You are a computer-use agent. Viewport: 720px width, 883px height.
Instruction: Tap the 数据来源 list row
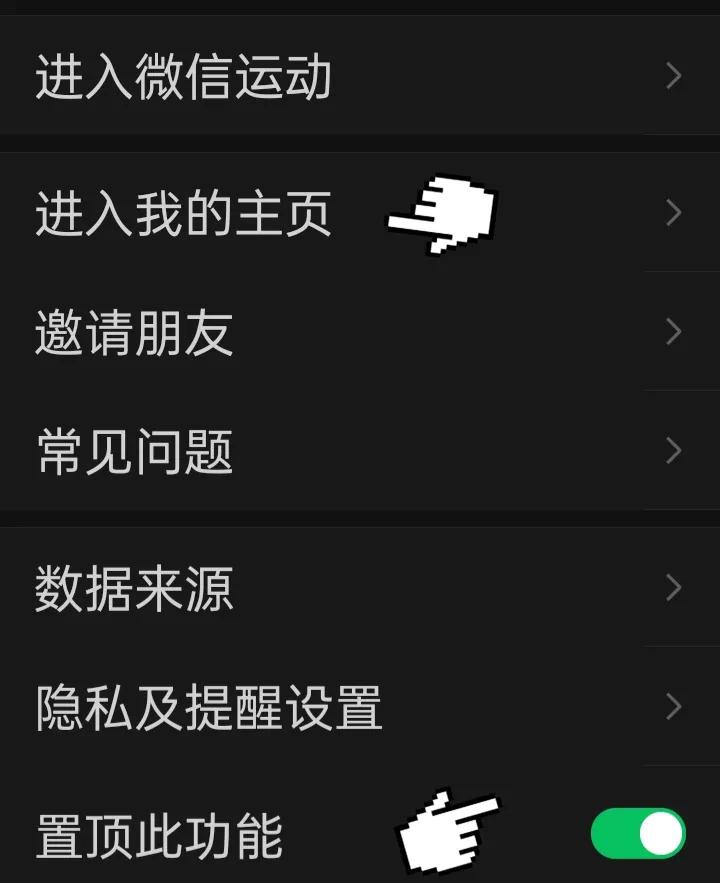point(300,591)
